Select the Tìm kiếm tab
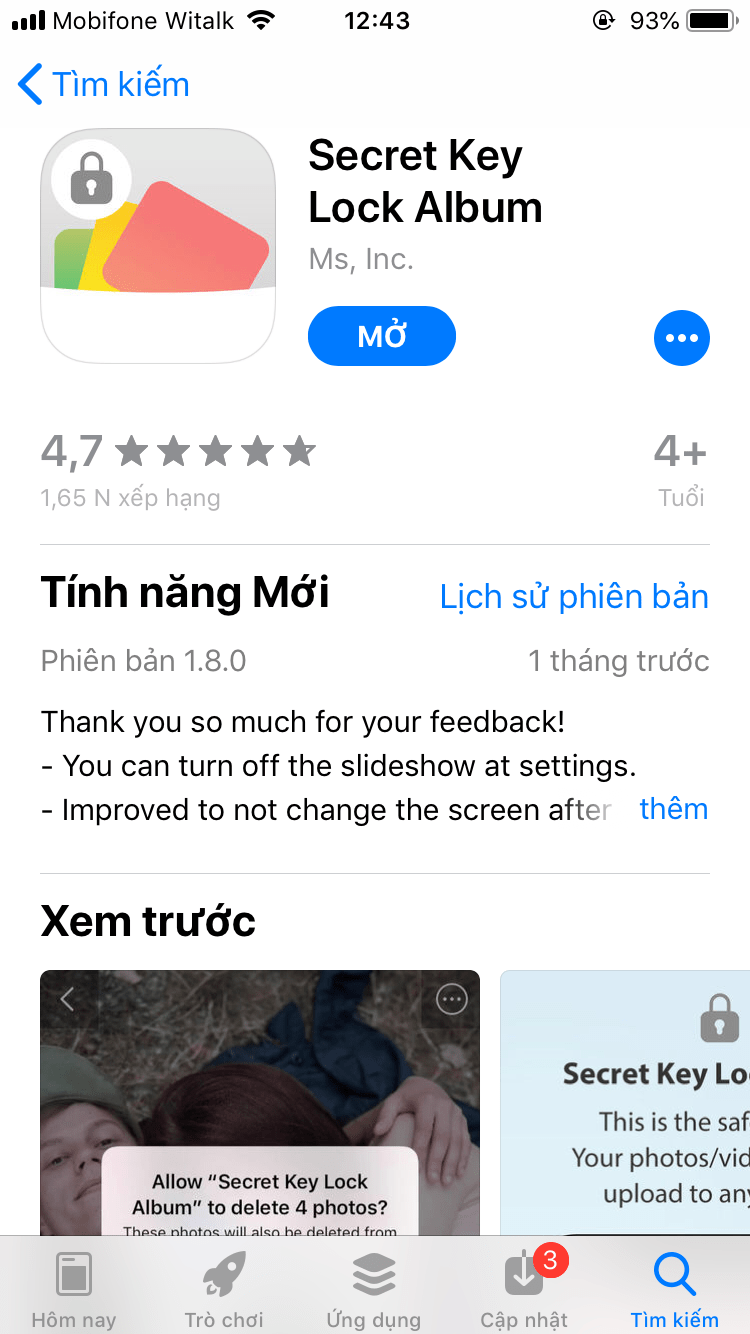This screenshot has width=750, height=1334. (674, 1290)
